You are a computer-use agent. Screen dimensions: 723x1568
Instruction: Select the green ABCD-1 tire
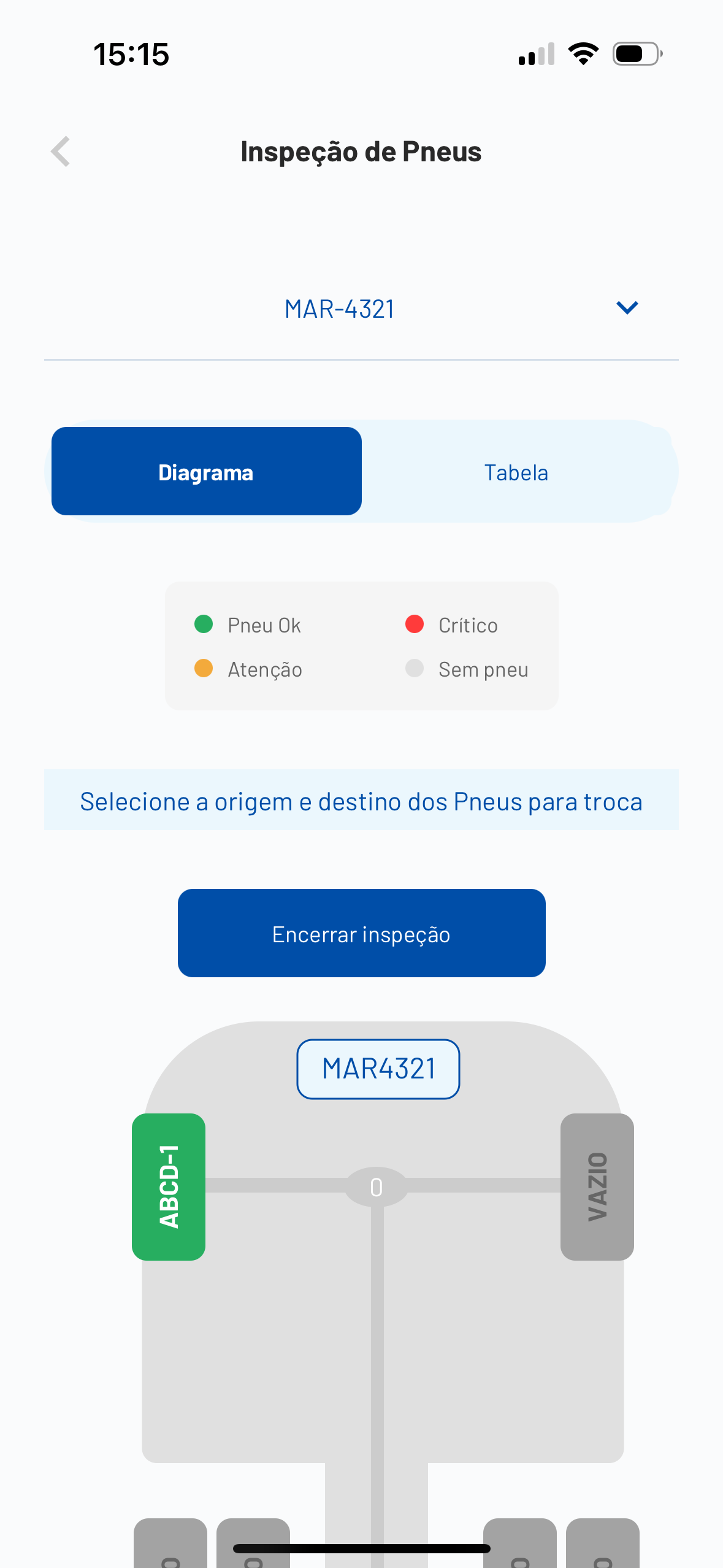click(x=169, y=1186)
